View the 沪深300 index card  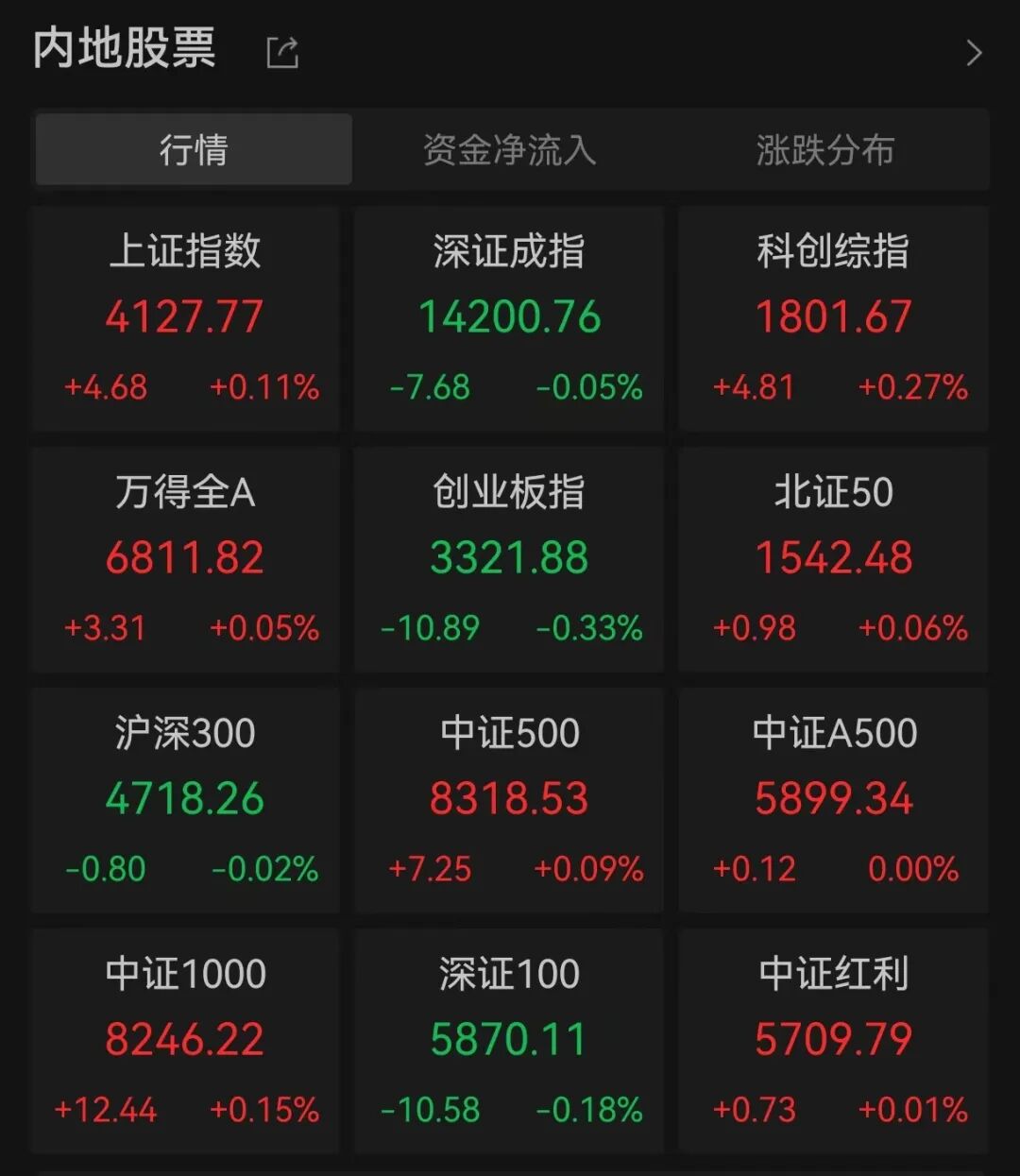pyautogui.click(x=185, y=800)
